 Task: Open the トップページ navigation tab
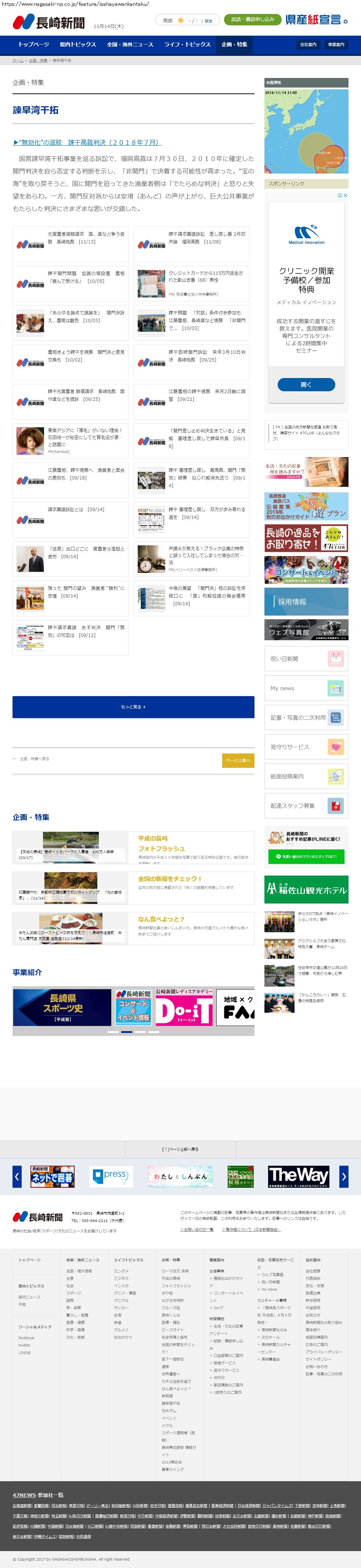coord(33,44)
